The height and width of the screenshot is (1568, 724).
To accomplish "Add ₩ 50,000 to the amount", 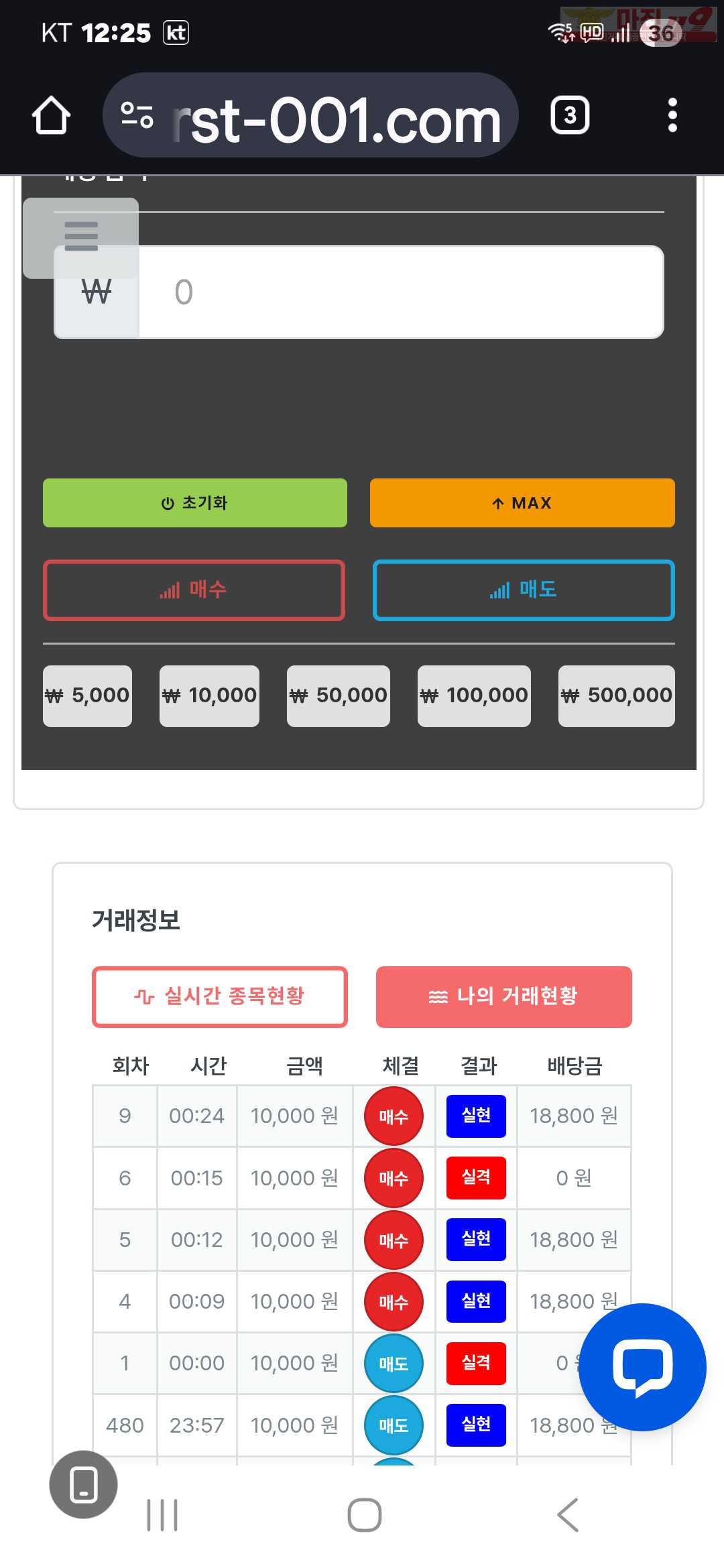I will (x=339, y=696).
